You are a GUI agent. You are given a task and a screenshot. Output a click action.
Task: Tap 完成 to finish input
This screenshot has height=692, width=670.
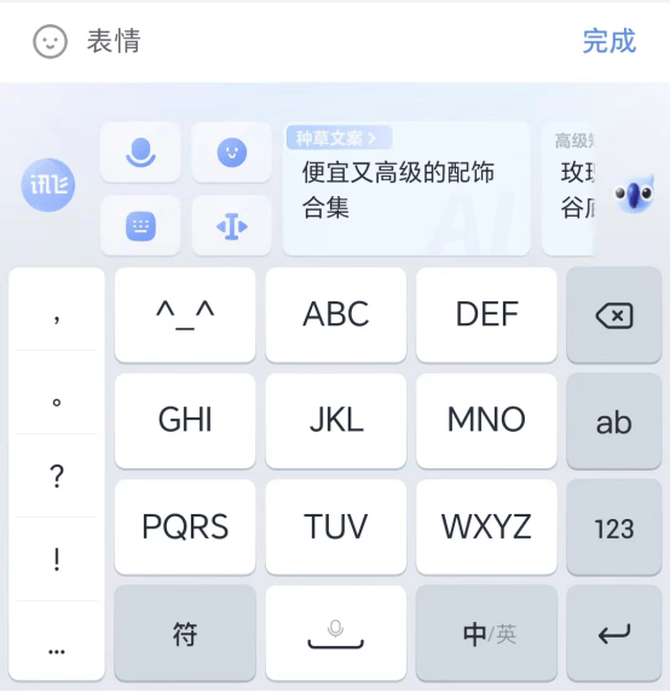(x=608, y=41)
